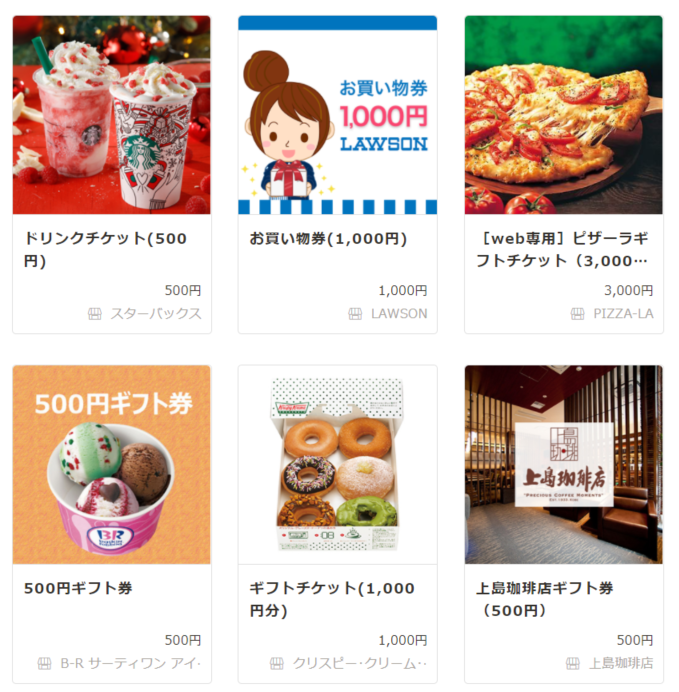View the PIZZA-LA ピザーラギフトチケット card
The image size is (679, 692).
click(x=563, y=174)
